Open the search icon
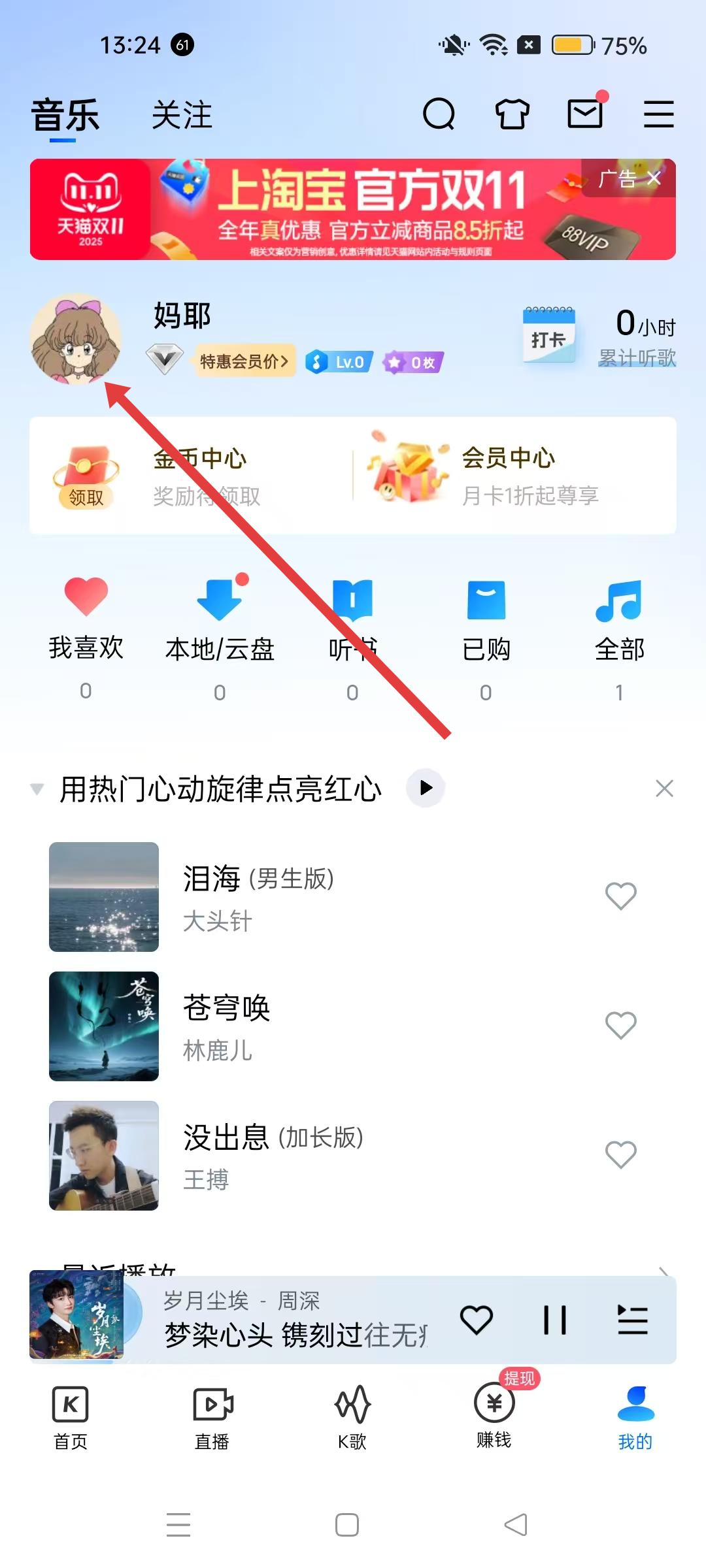The height and width of the screenshot is (1568, 706). pyautogui.click(x=439, y=115)
